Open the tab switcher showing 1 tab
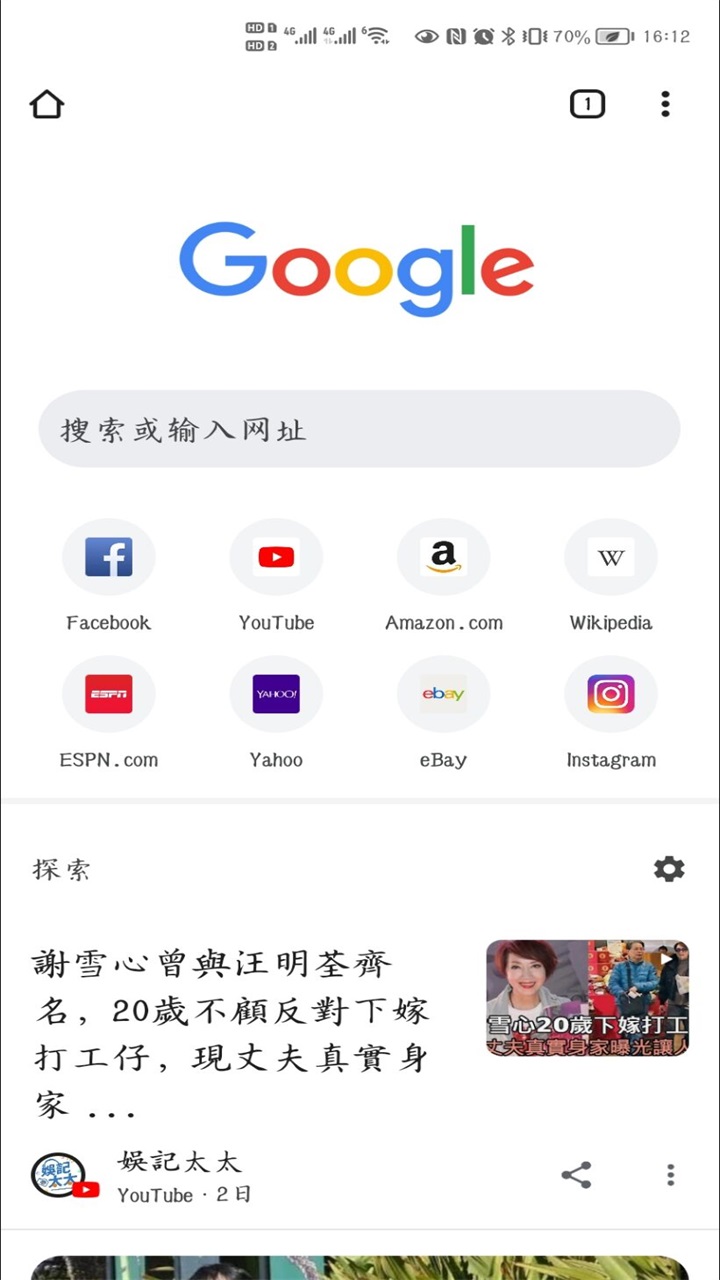720x1280 pixels. click(x=587, y=104)
